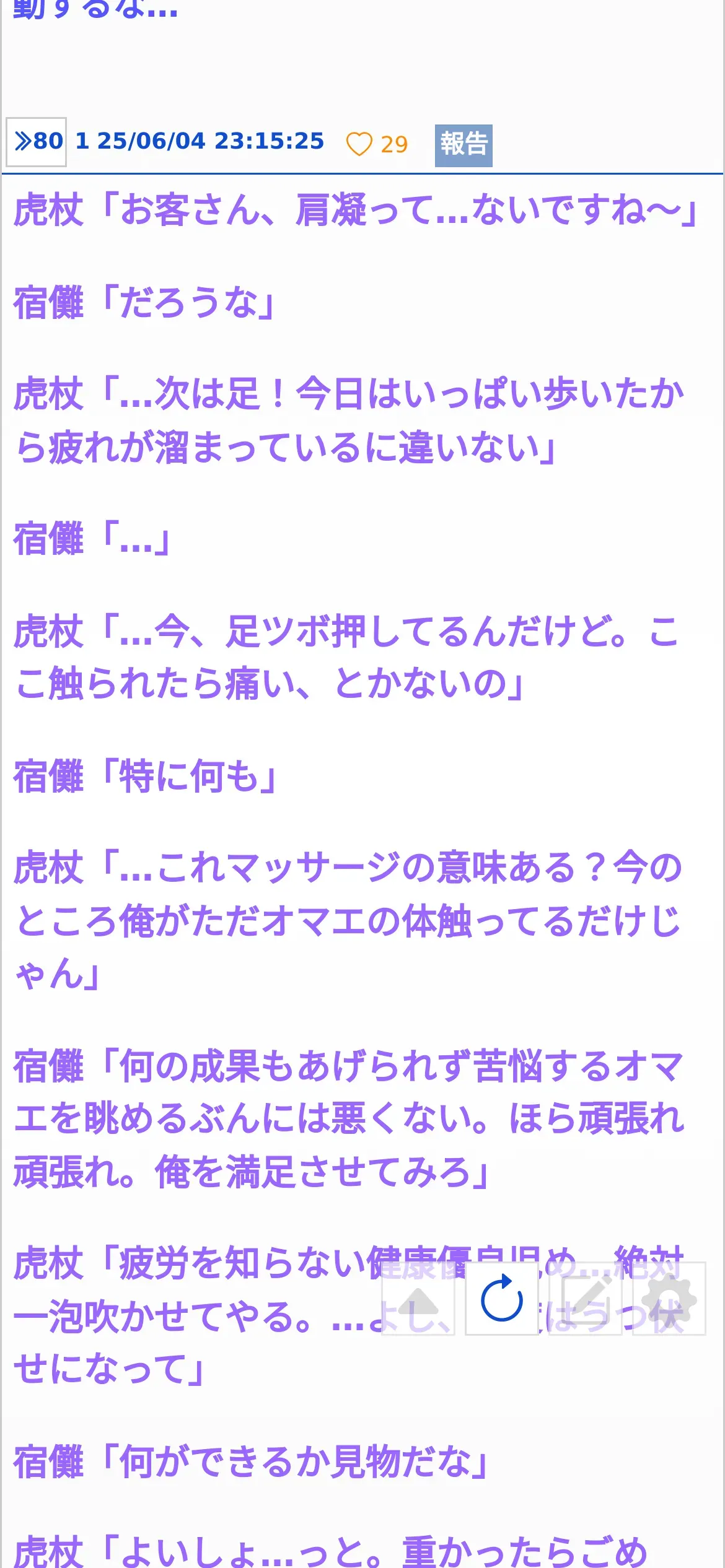Reload the thread with the refresh icon
The image size is (725, 1568).
[502, 1299]
